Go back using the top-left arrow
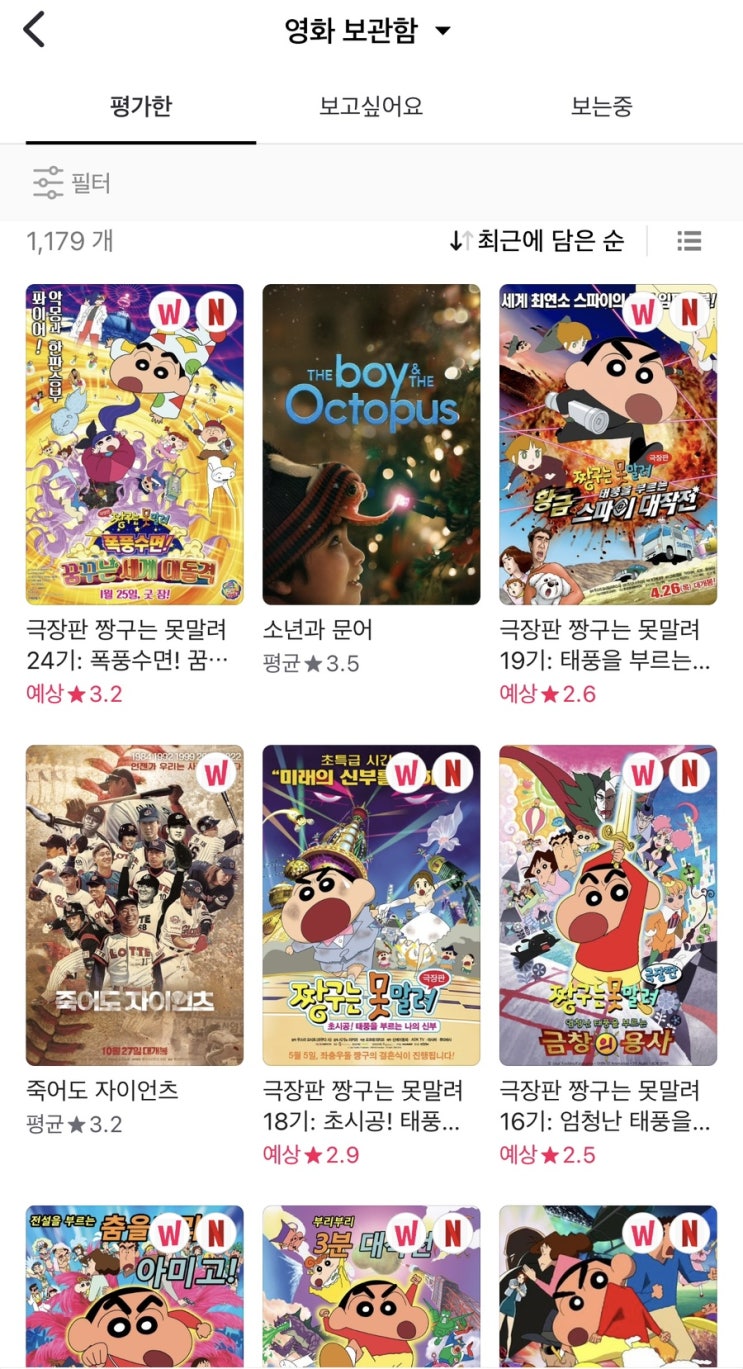Image resolution: width=743 pixels, height=1369 pixels. [35, 30]
